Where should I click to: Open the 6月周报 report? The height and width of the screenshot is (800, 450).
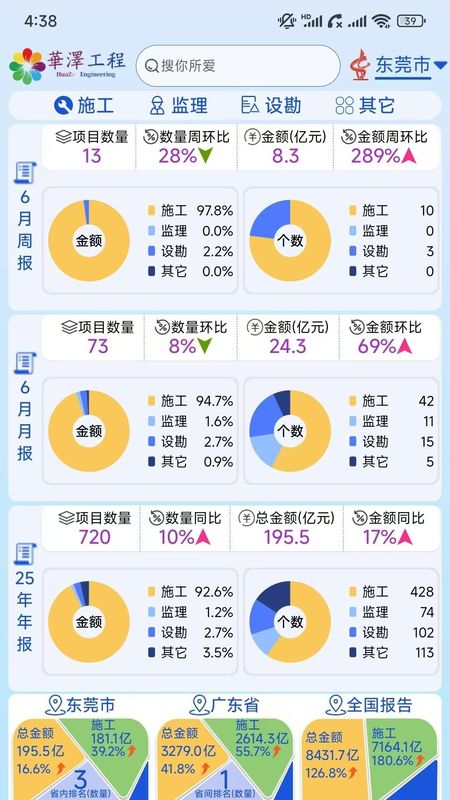[25, 217]
